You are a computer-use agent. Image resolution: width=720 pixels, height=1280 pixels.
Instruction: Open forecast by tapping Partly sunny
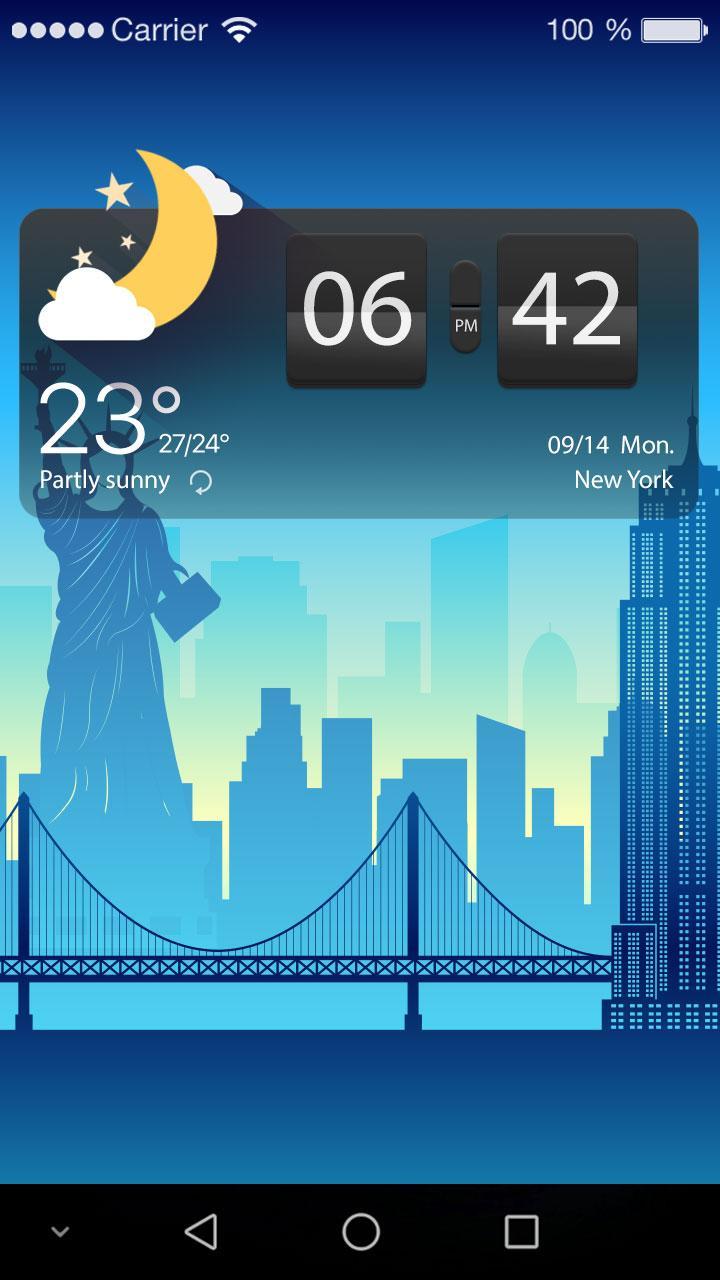(104, 480)
